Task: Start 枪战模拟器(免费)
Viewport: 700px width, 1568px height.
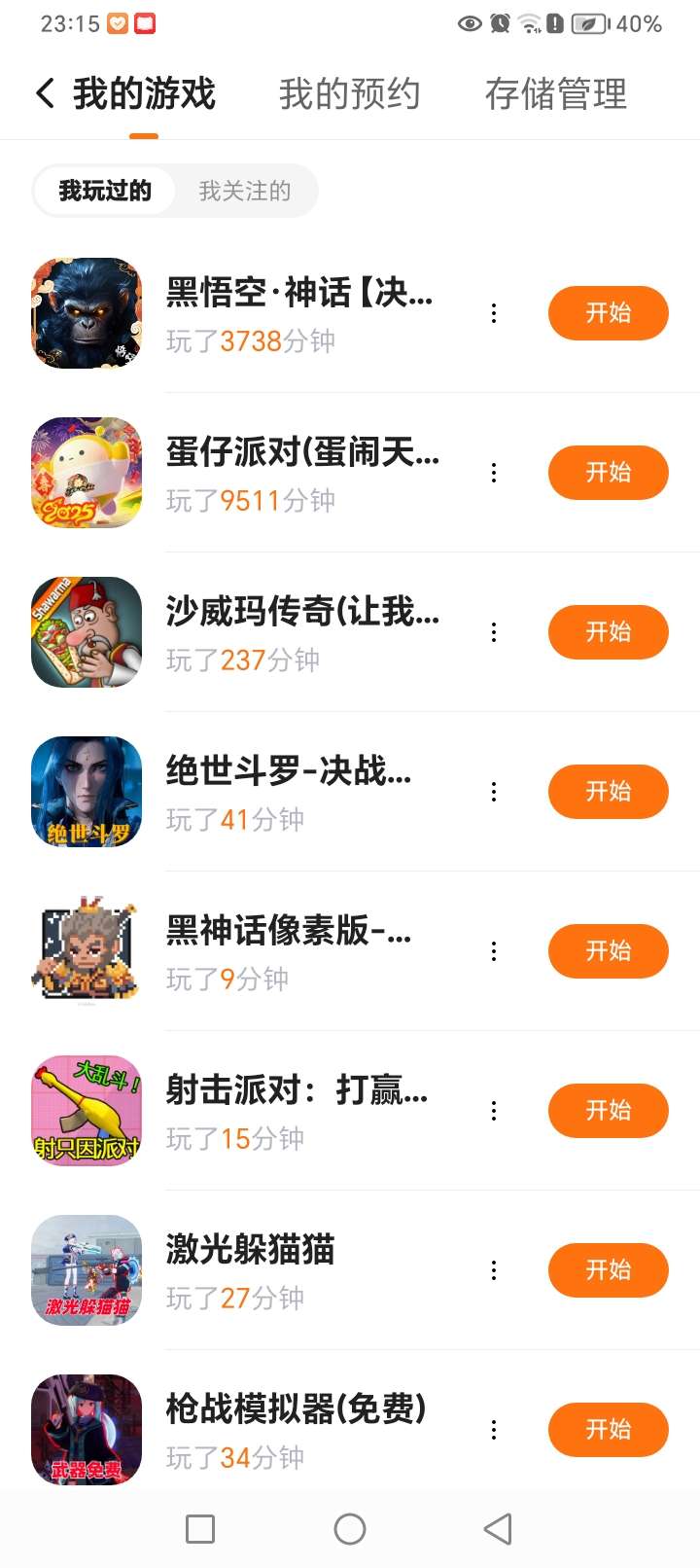Action: [x=608, y=1430]
